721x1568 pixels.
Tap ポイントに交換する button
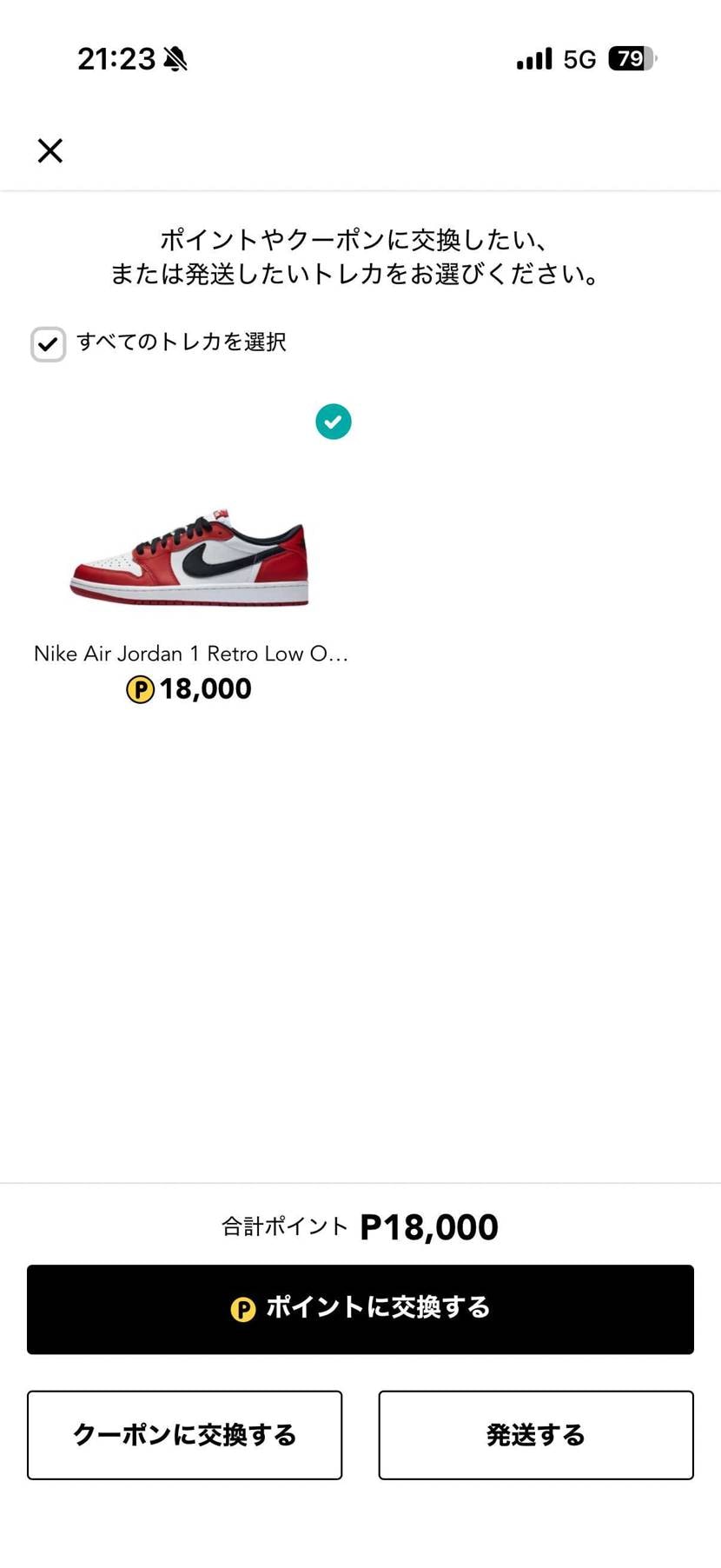click(360, 1309)
